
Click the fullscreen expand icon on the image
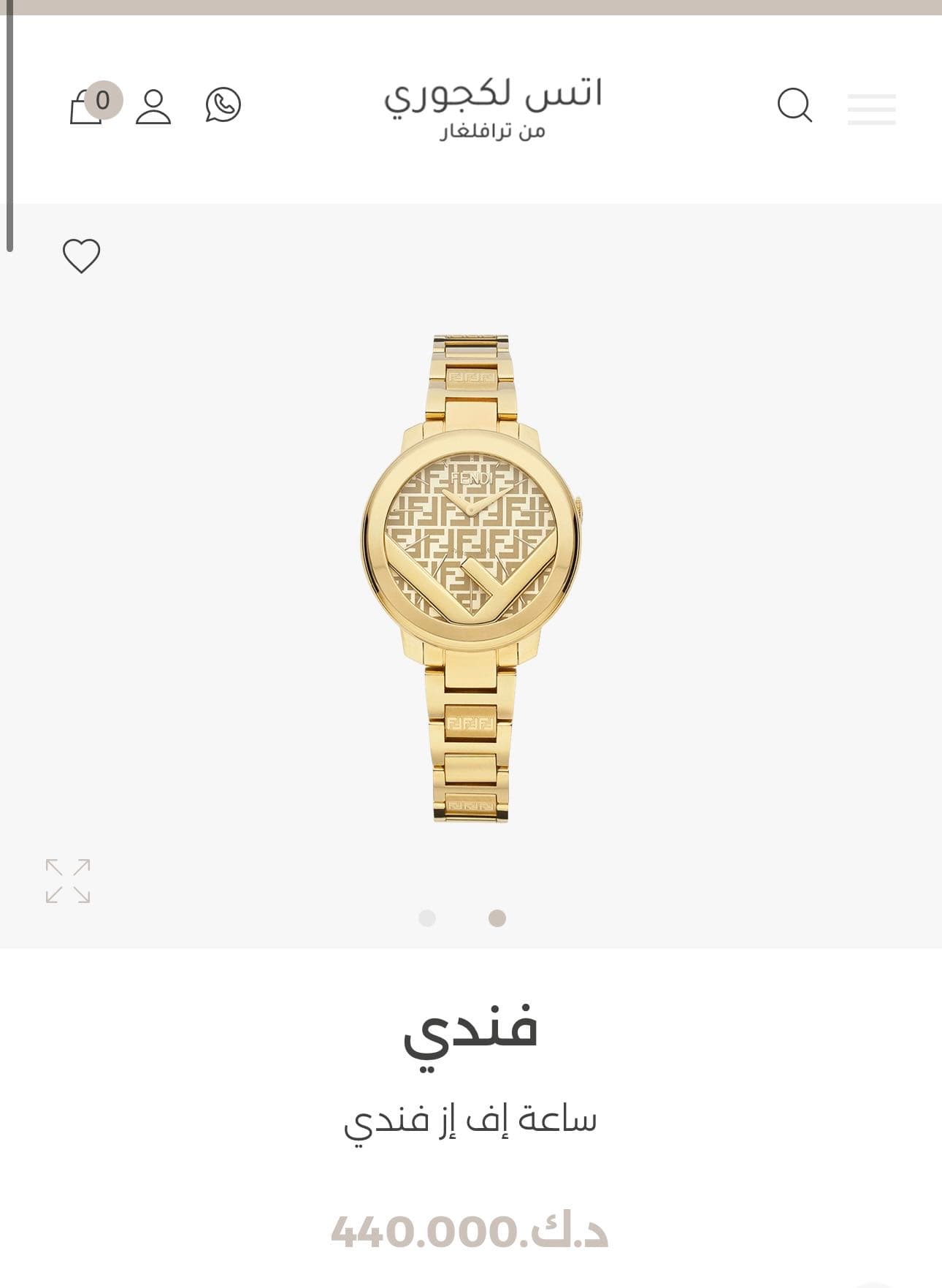[x=69, y=880]
